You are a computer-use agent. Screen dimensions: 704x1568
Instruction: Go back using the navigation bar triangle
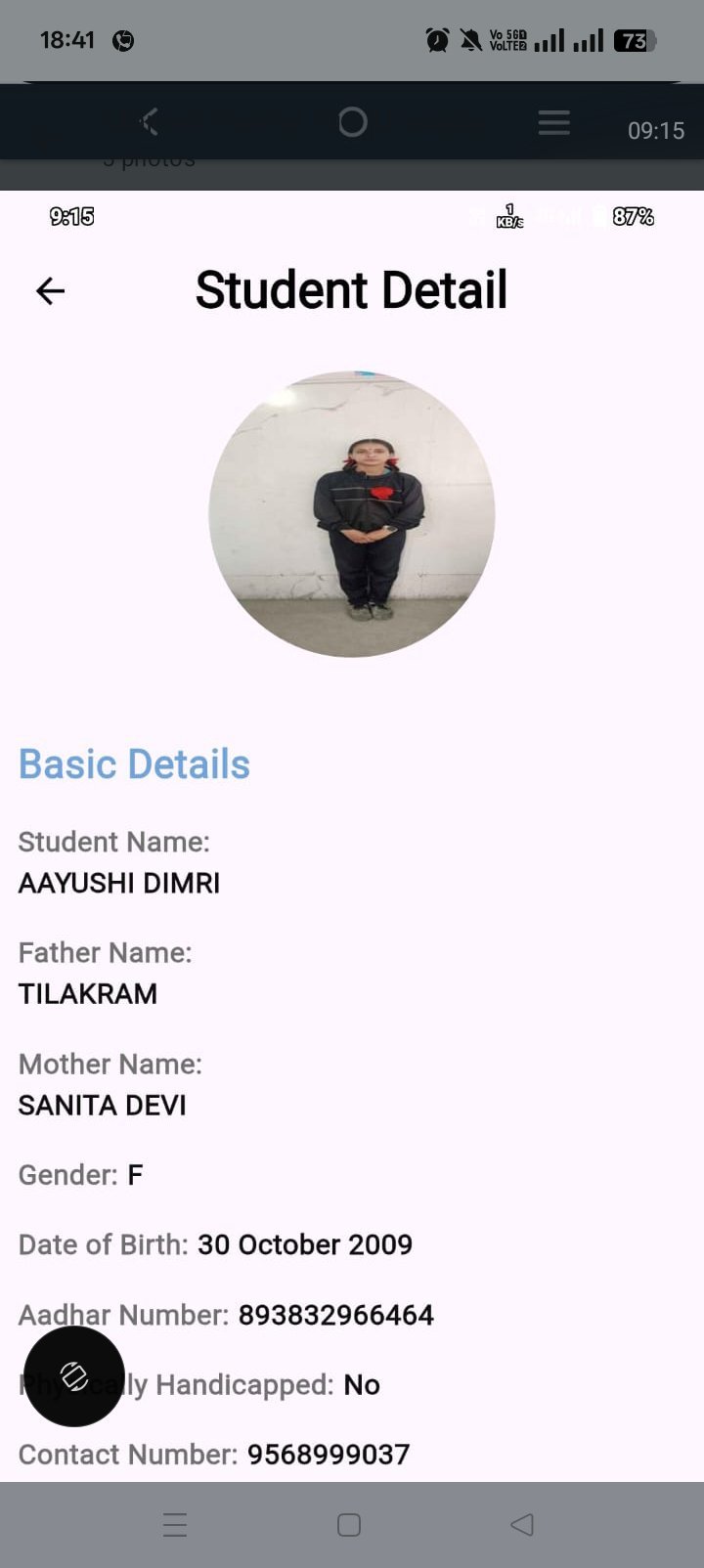click(x=522, y=1524)
